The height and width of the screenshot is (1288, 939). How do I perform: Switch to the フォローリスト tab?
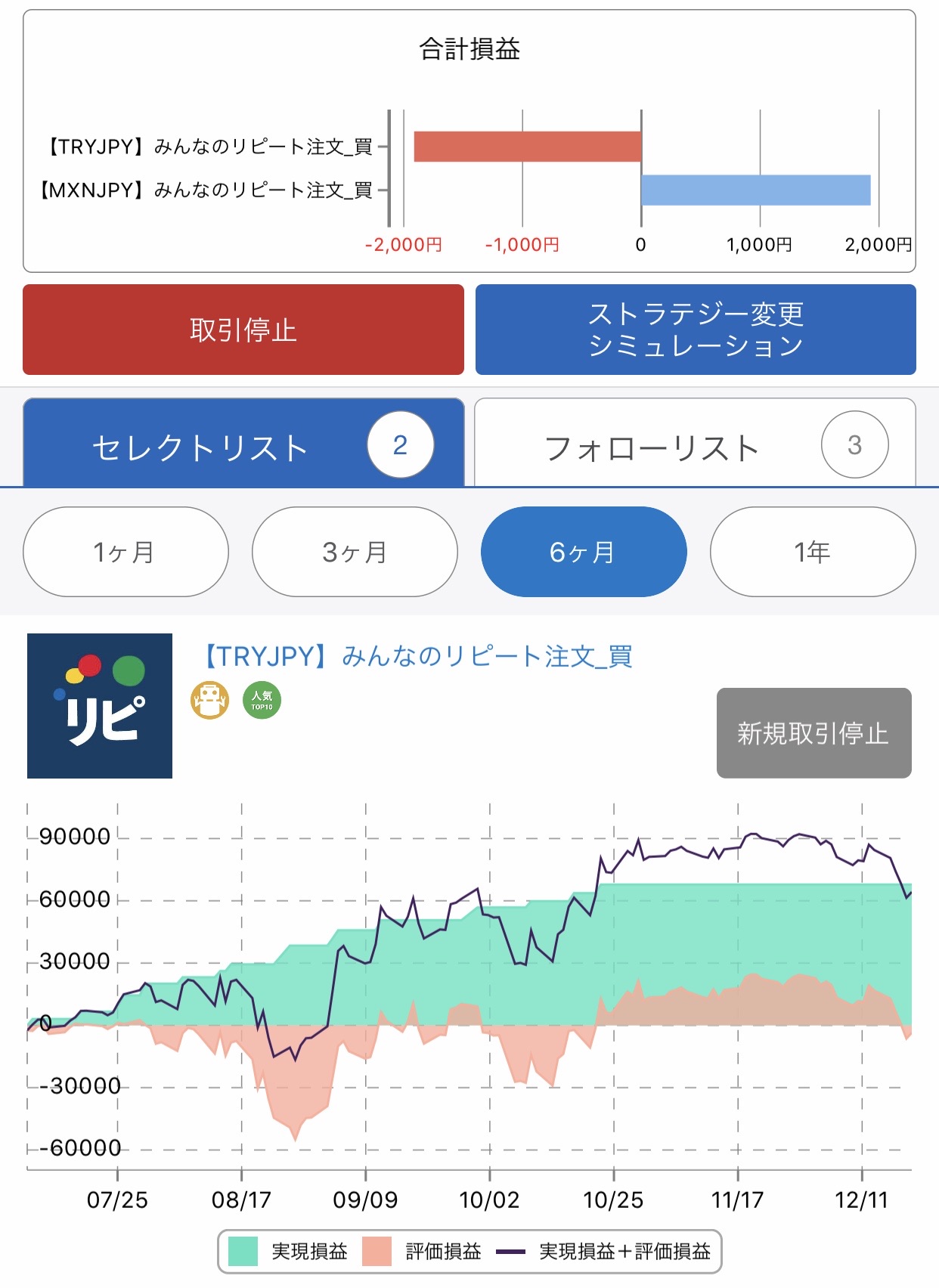[695, 443]
